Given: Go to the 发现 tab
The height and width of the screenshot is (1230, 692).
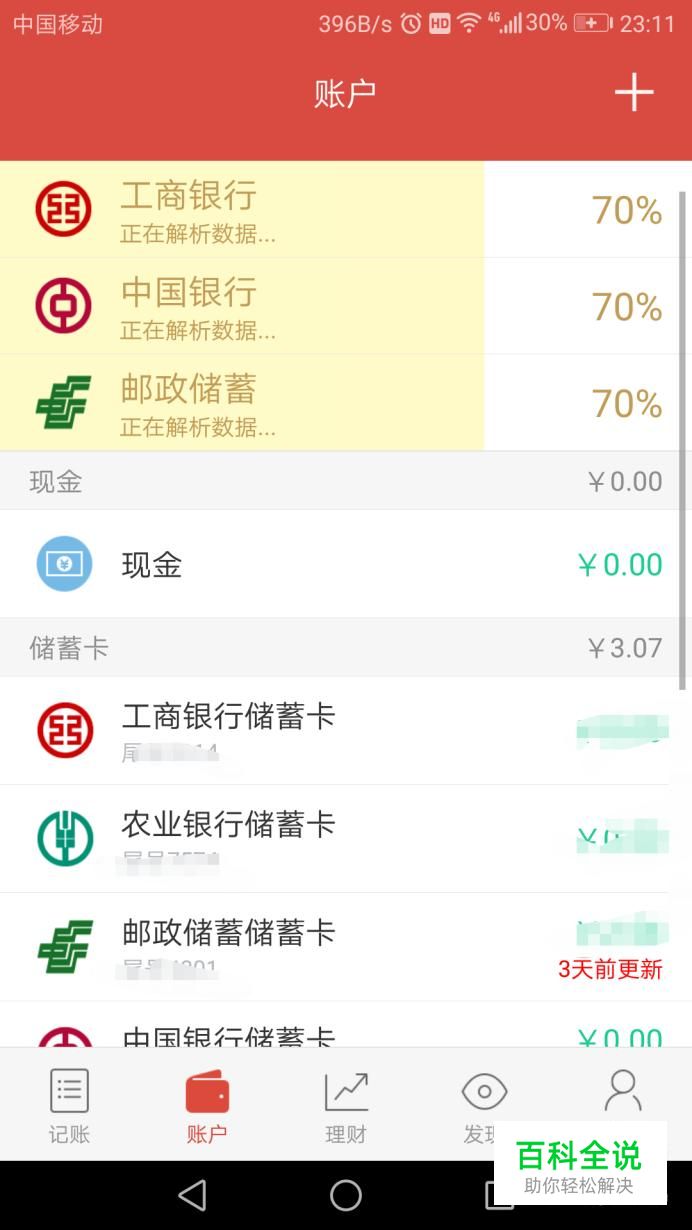Looking at the screenshot, I should tap(484, 1105).
